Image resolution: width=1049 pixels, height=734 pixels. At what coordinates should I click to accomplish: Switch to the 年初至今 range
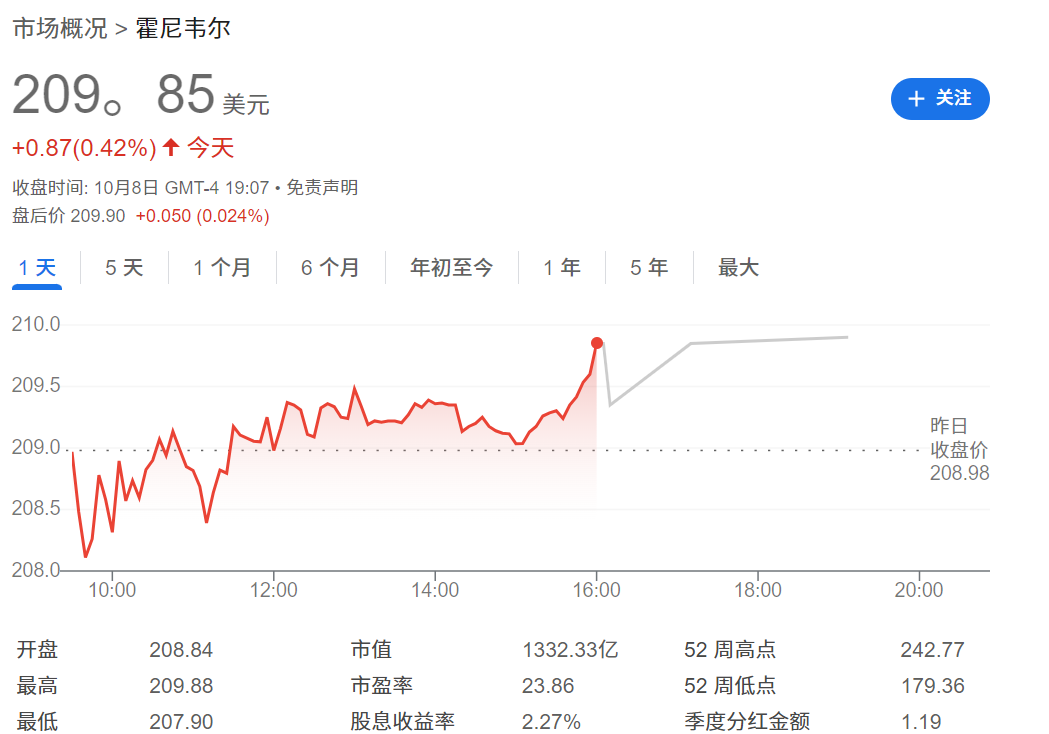[452, 268]
